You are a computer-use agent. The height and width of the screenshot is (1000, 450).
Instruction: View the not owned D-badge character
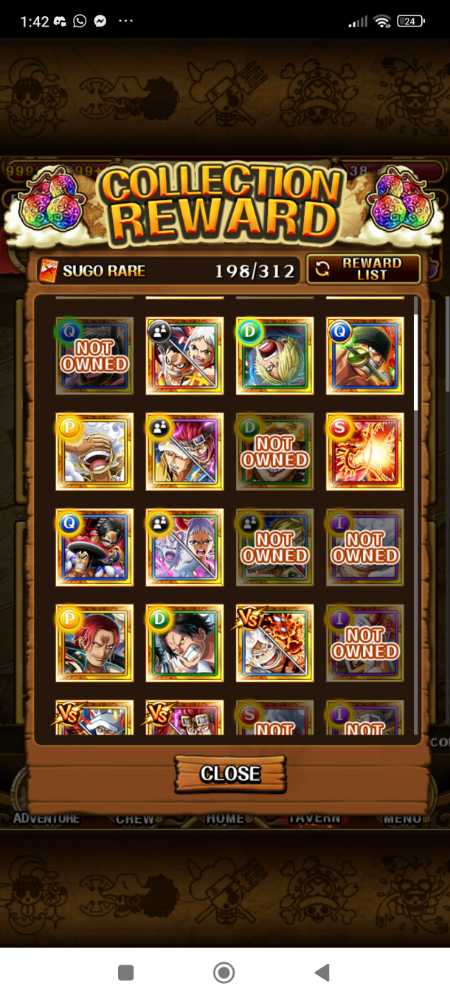click(275, 451)
